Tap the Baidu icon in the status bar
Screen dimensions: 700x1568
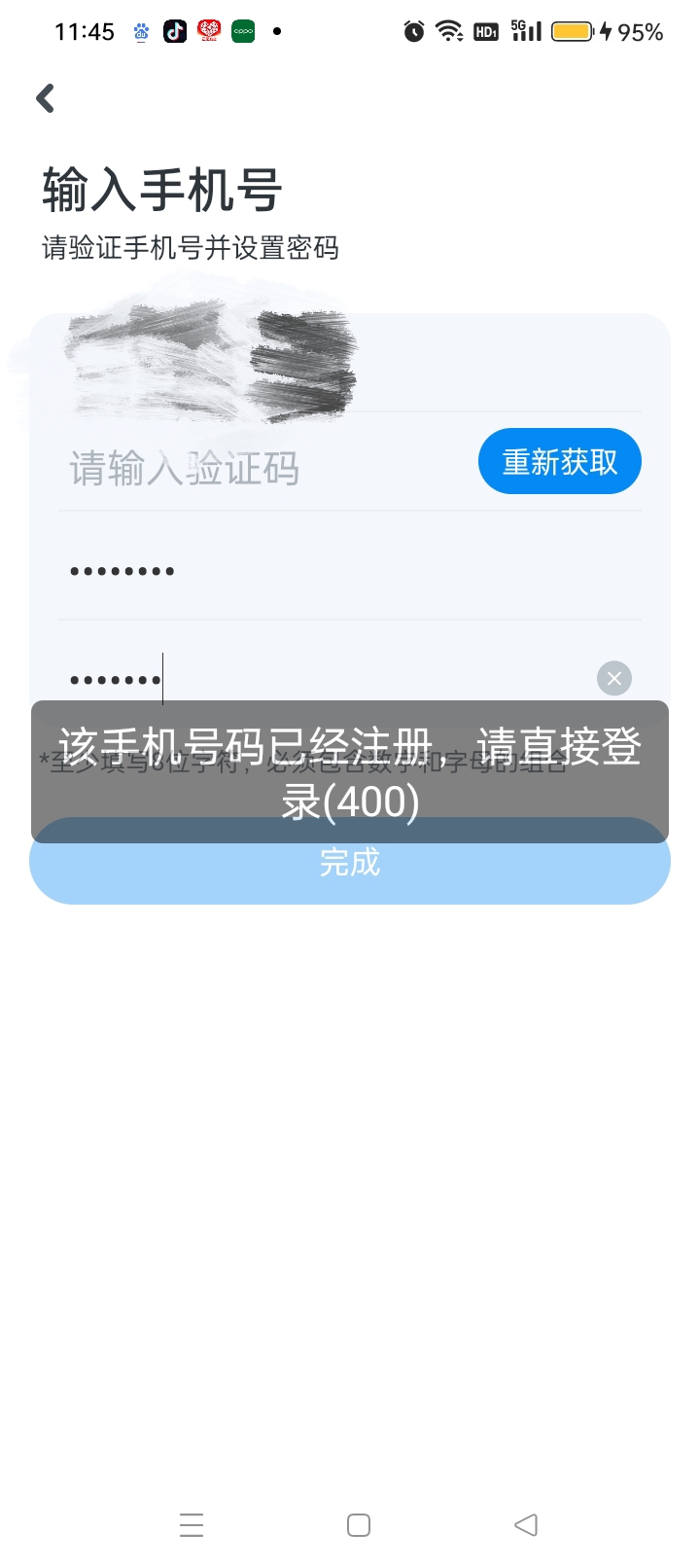[x=140, y=31]
